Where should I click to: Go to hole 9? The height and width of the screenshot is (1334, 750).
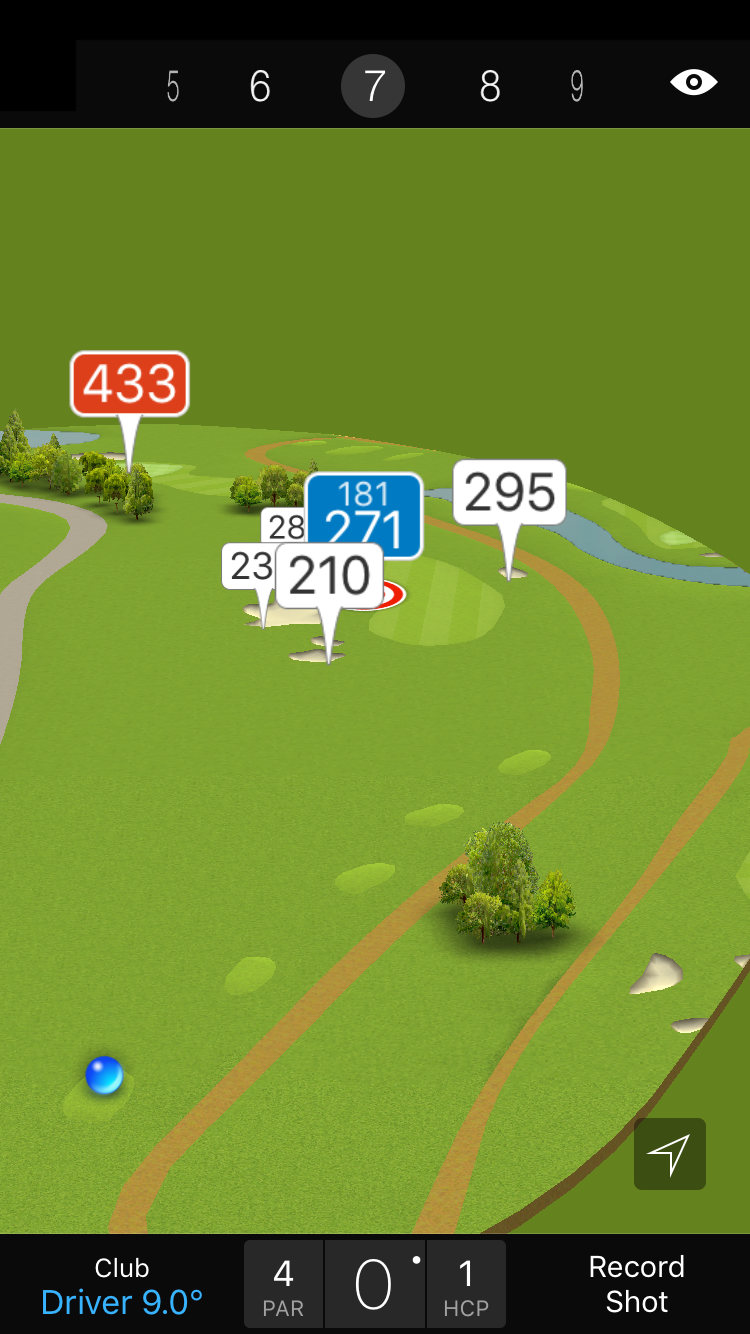(577, 87)
